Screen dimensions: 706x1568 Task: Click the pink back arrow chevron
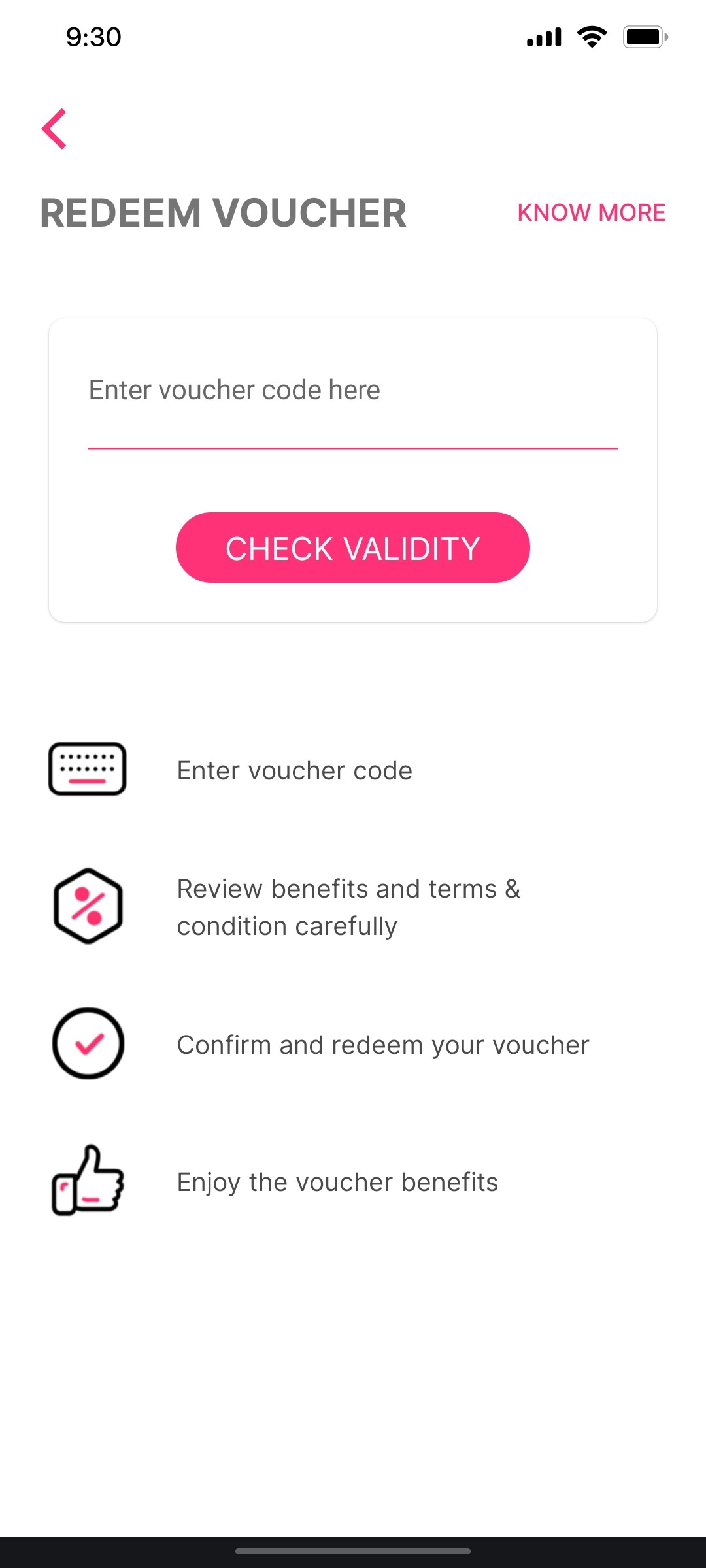55,128
